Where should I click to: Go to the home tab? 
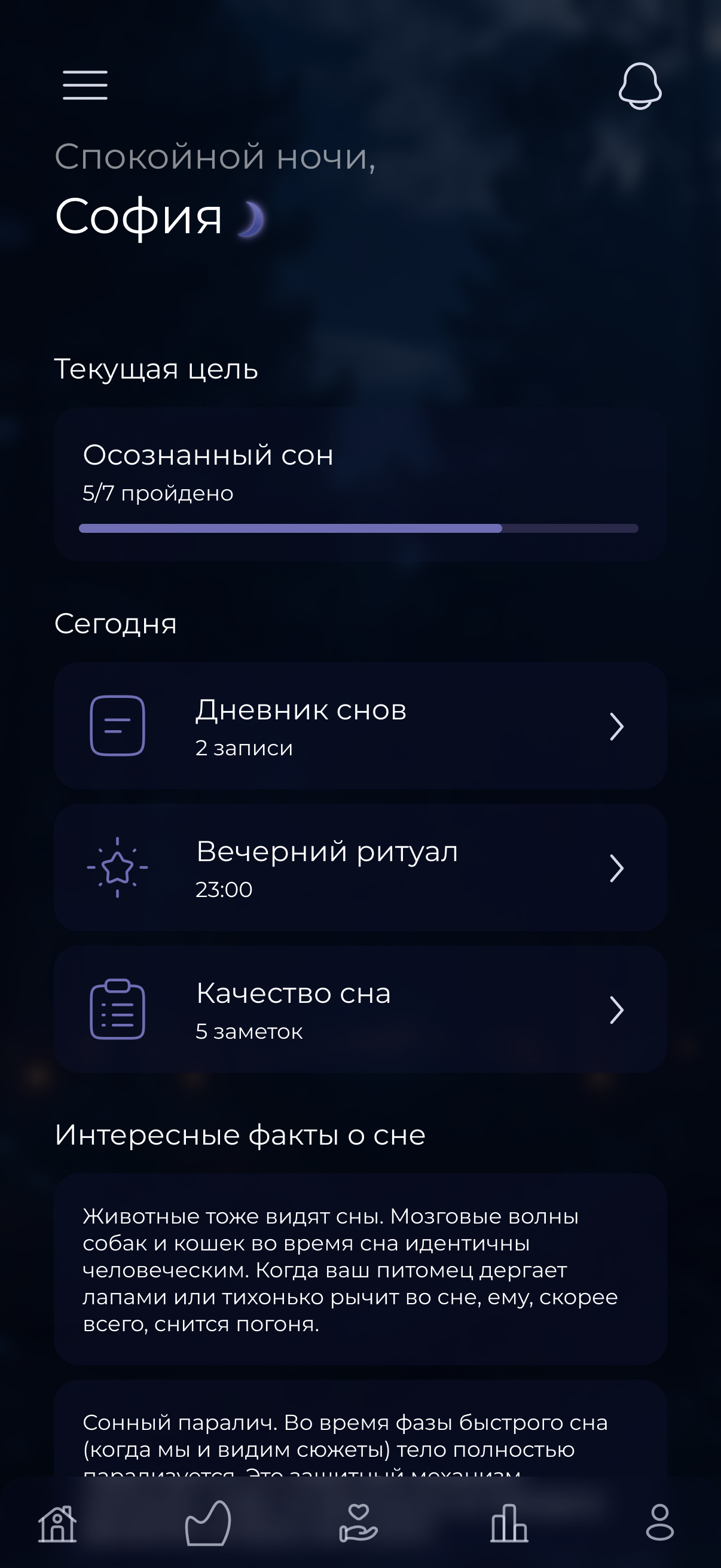click(x=57, y=1524)
